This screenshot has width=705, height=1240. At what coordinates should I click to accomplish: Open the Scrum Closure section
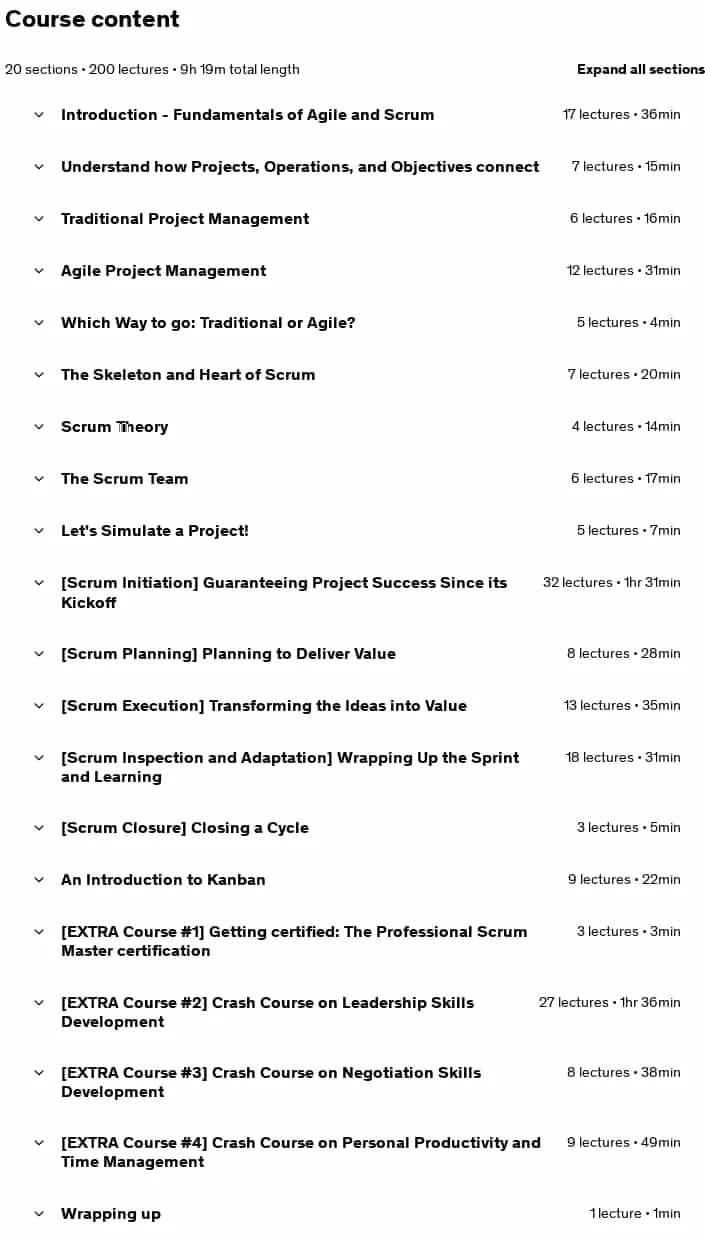pyautogui.click(x=352, y=828)
